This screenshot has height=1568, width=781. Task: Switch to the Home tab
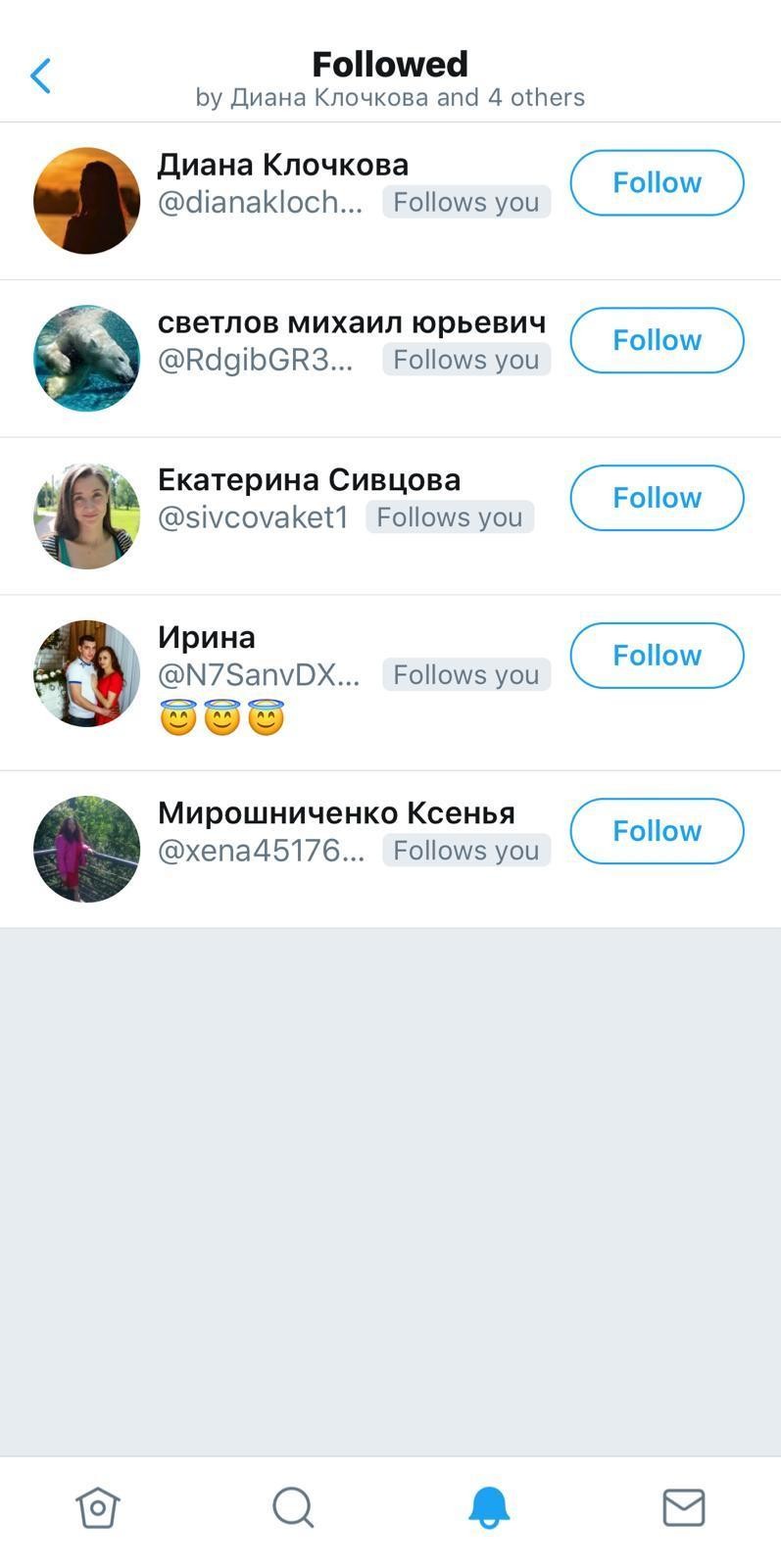98,1507
